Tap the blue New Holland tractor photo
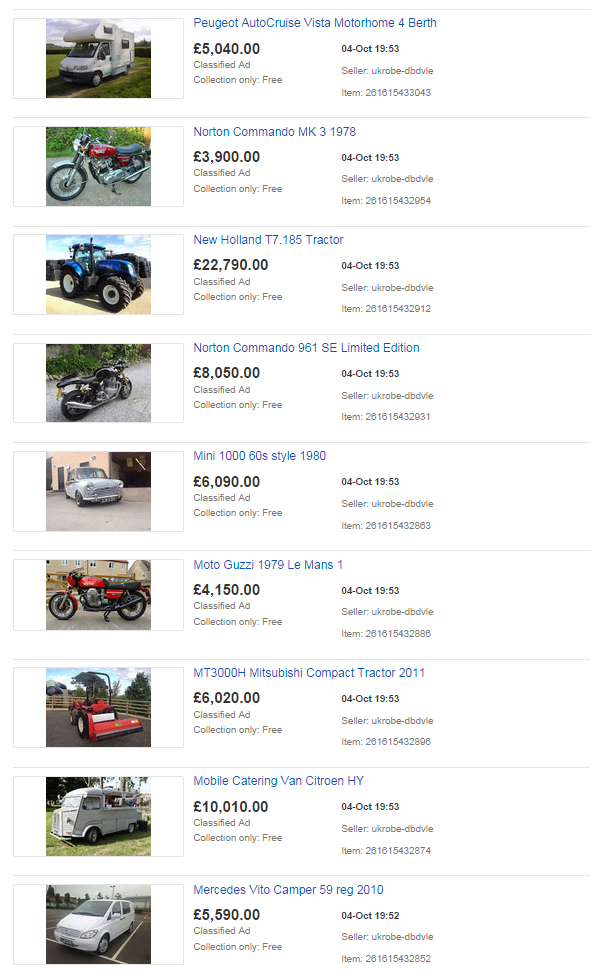This screenshot has width=600, height=971. click(x=98, y=274)
